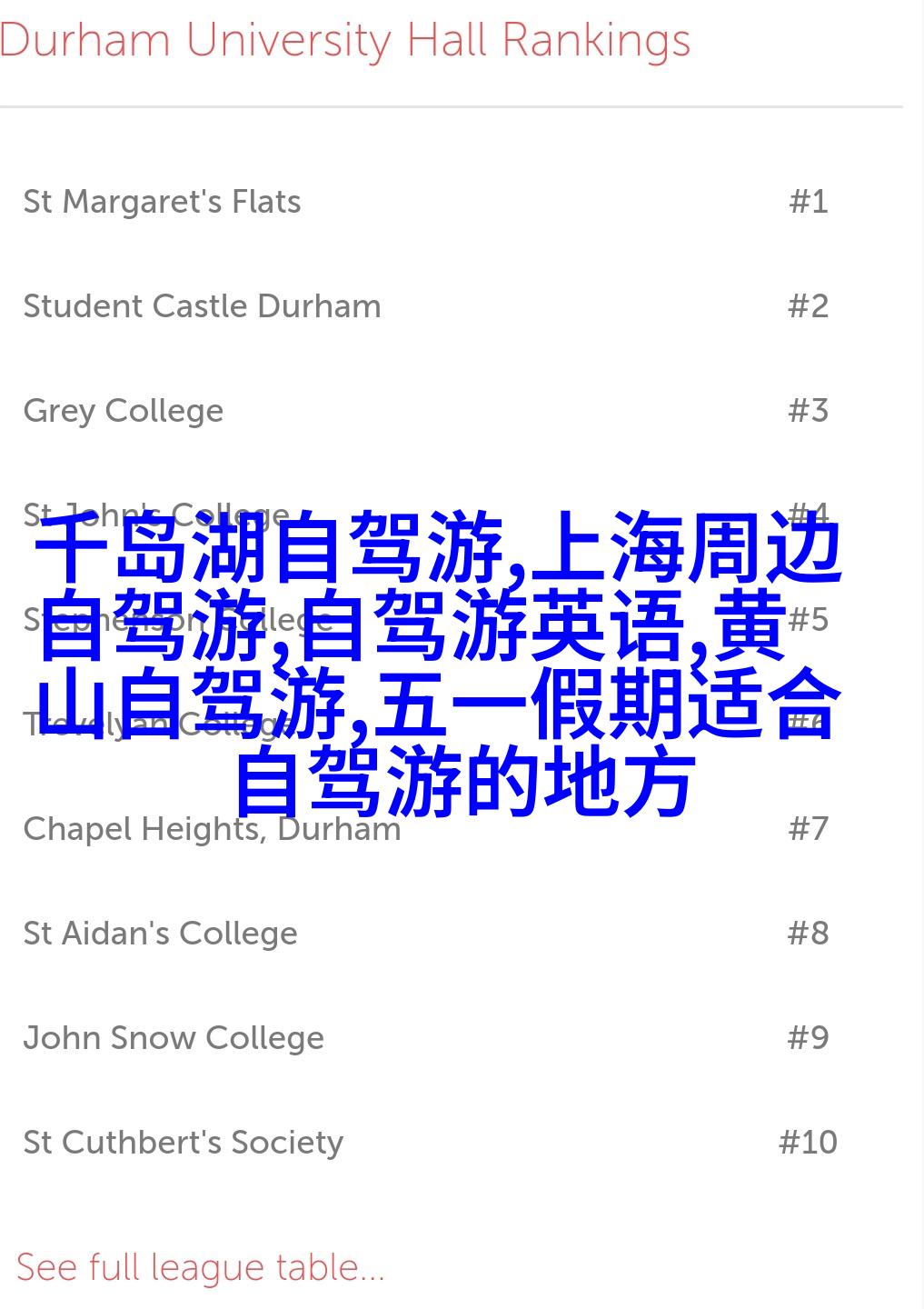924x1309 pixels.
Task: Select John Snow College entry
Action: 174,1038
